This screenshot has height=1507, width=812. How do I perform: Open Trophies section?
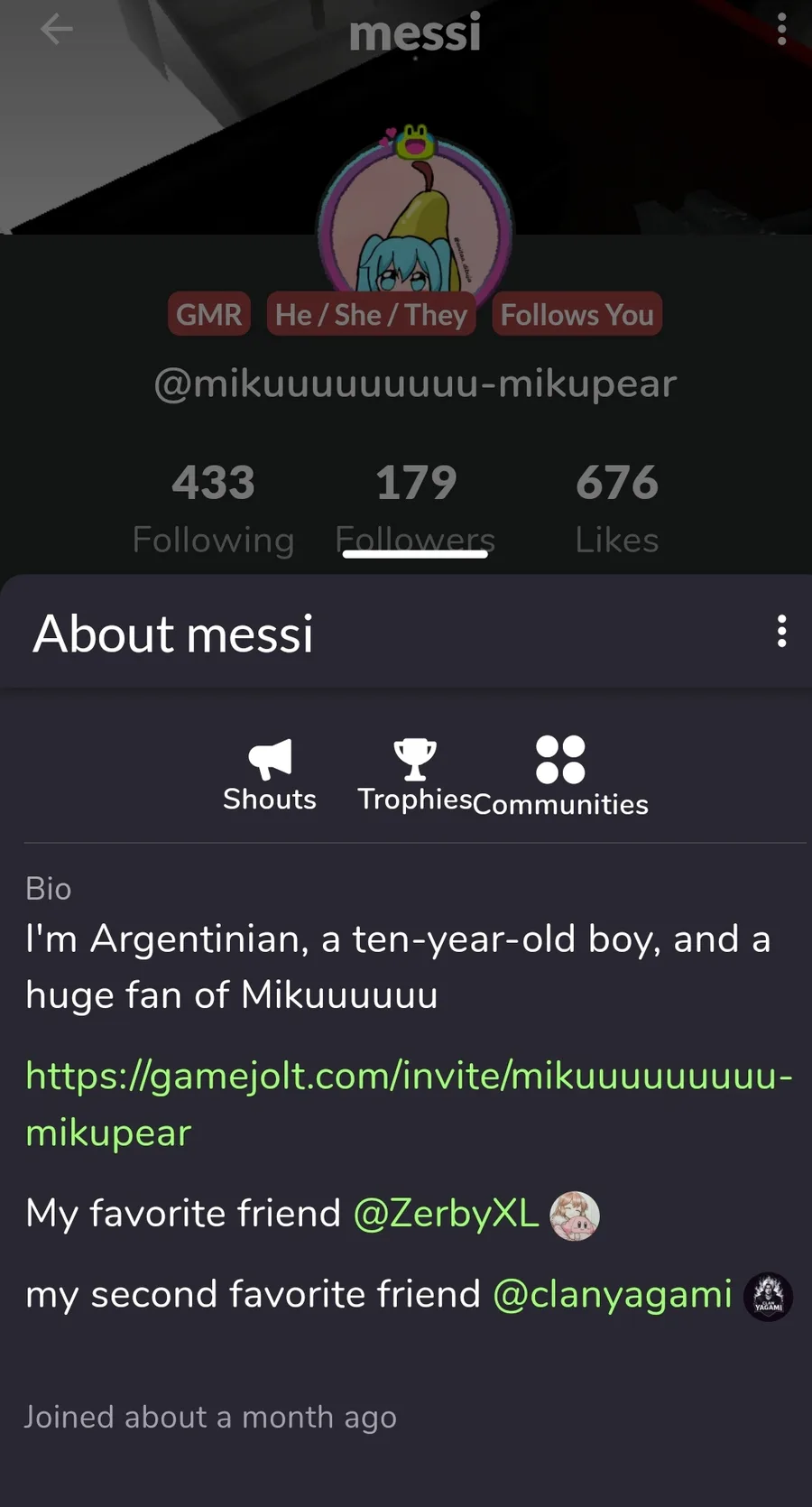pyautogui.click(x=415, y=774)
